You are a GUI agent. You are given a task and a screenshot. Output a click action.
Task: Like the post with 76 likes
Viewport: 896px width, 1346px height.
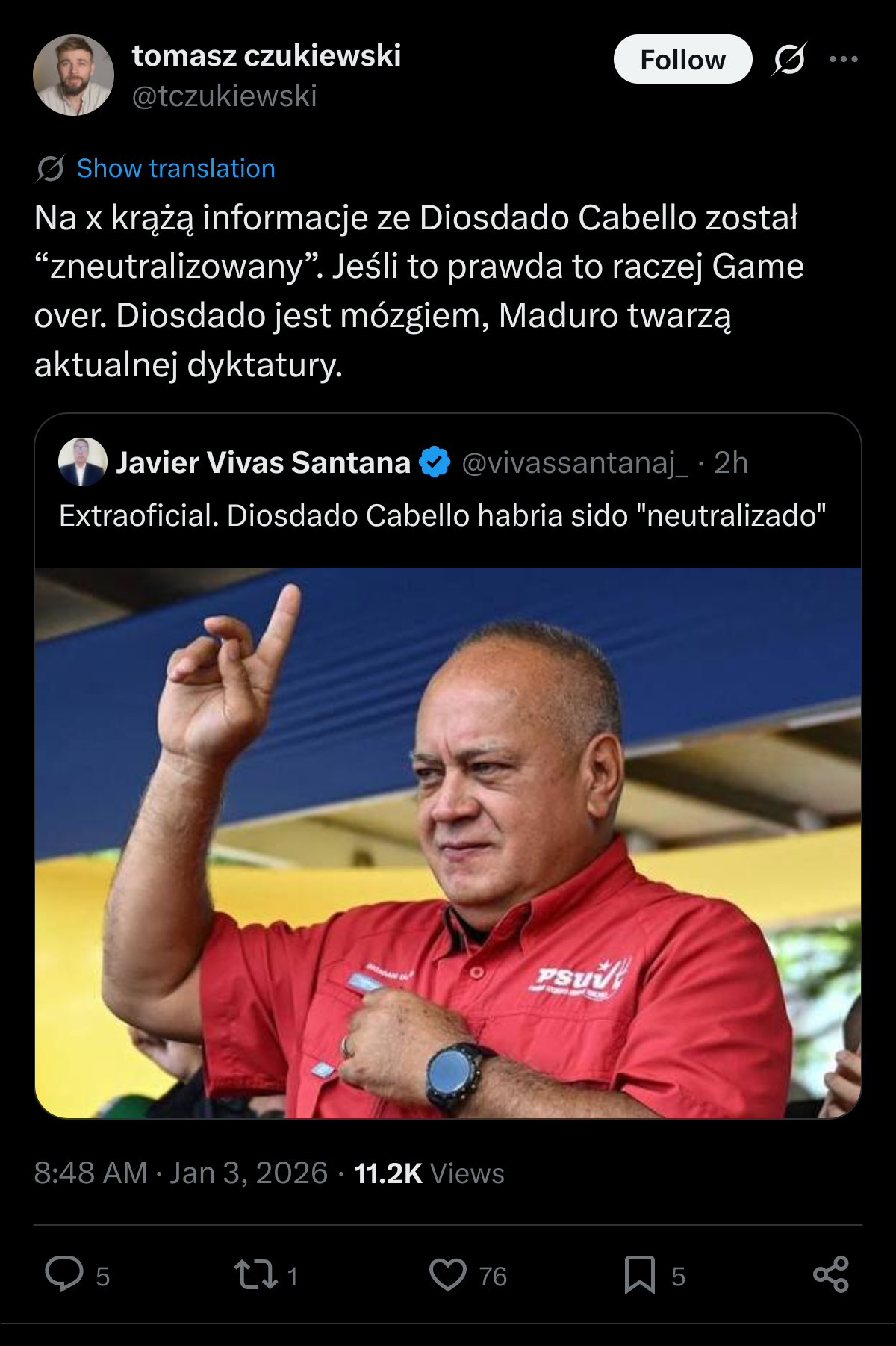[448, 1274]
